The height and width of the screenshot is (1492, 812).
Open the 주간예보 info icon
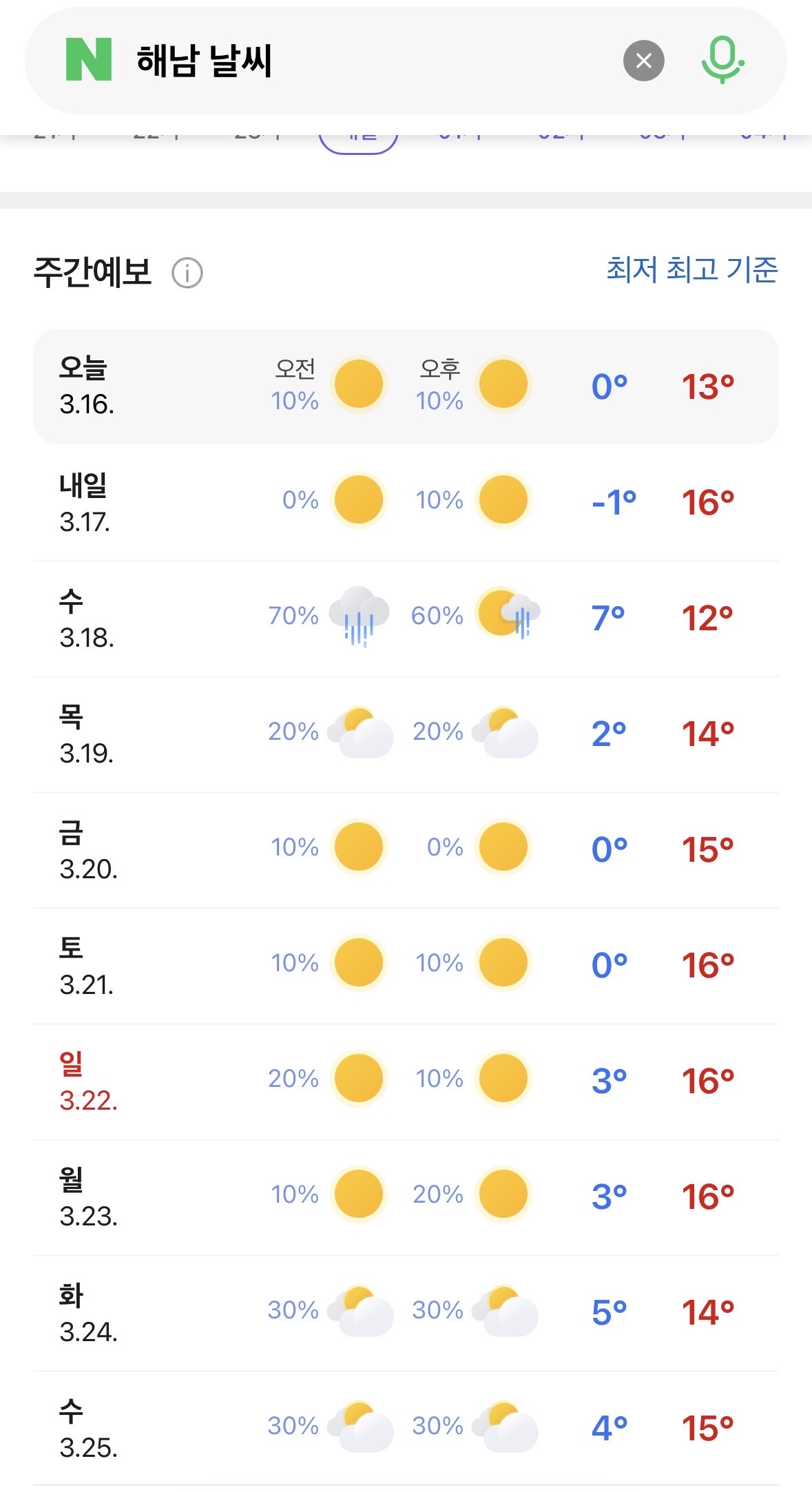(x=187, y=273)
